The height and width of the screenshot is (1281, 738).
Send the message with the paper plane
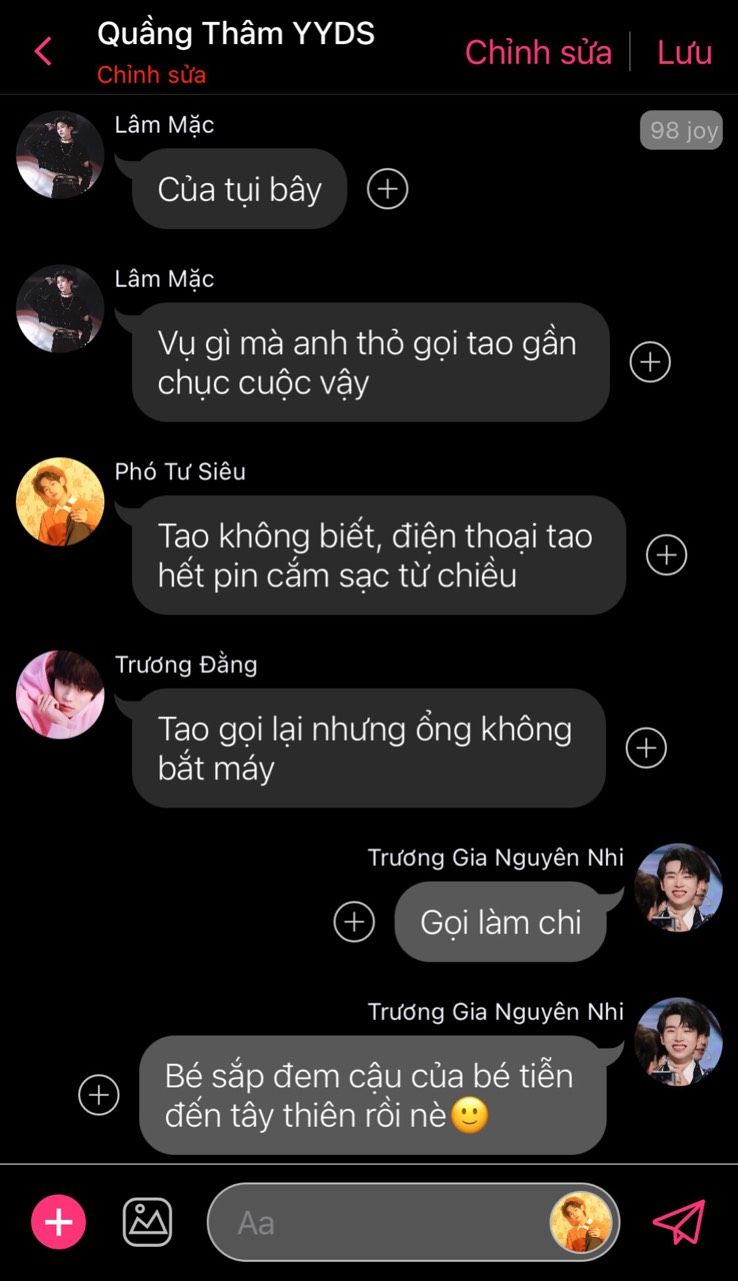pyautogui.click(x=679, y=1222)
